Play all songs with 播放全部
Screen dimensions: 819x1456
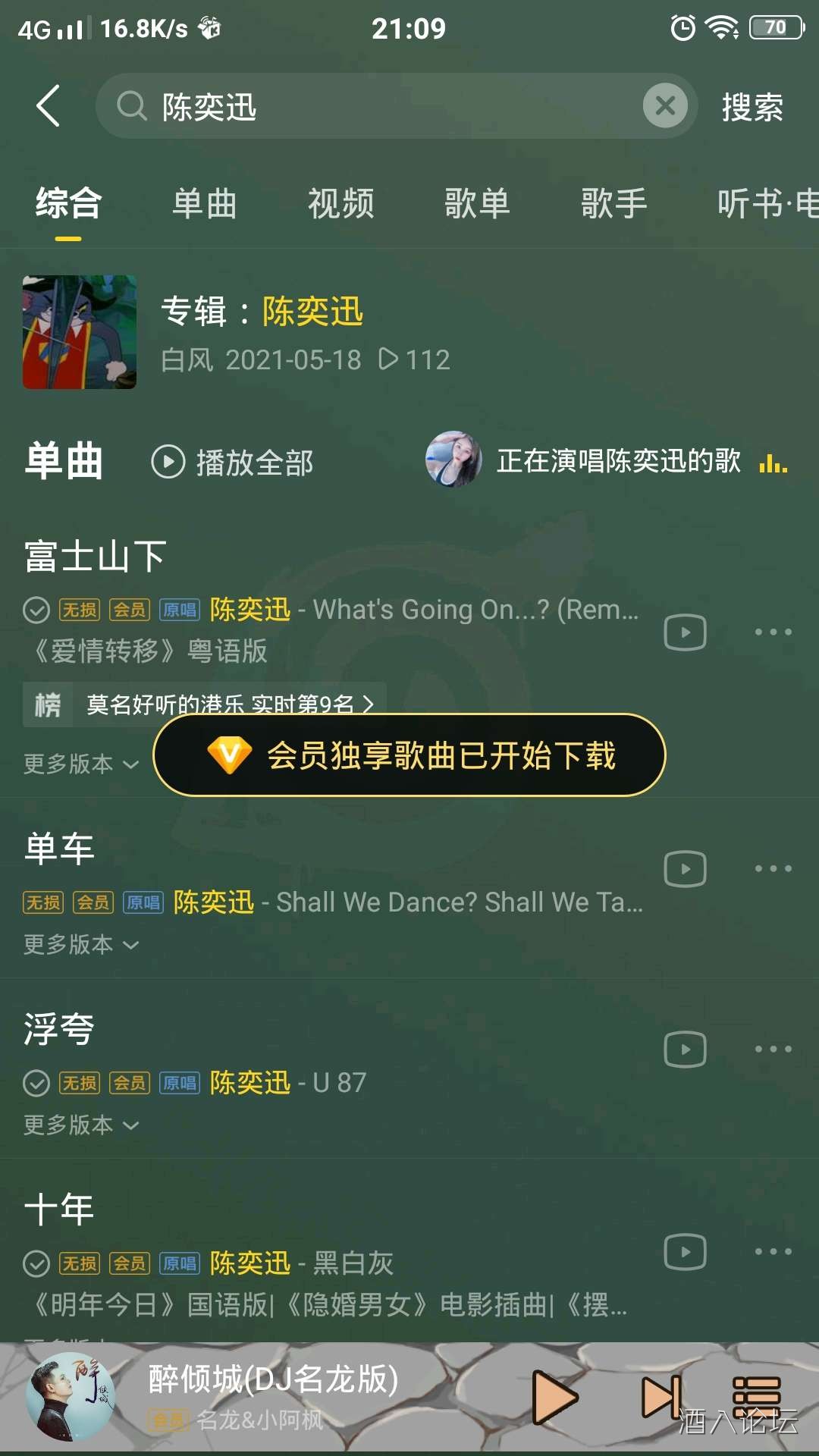(233, 462)
